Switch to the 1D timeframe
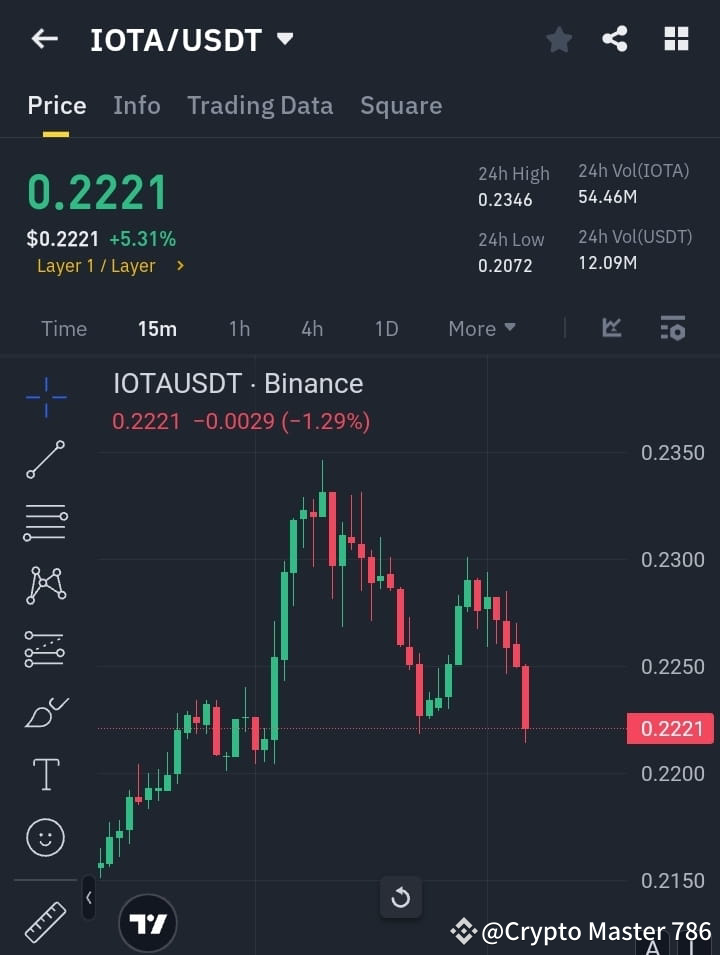The height and width of the screenshot is (955, 720). (x=386, y=328)
